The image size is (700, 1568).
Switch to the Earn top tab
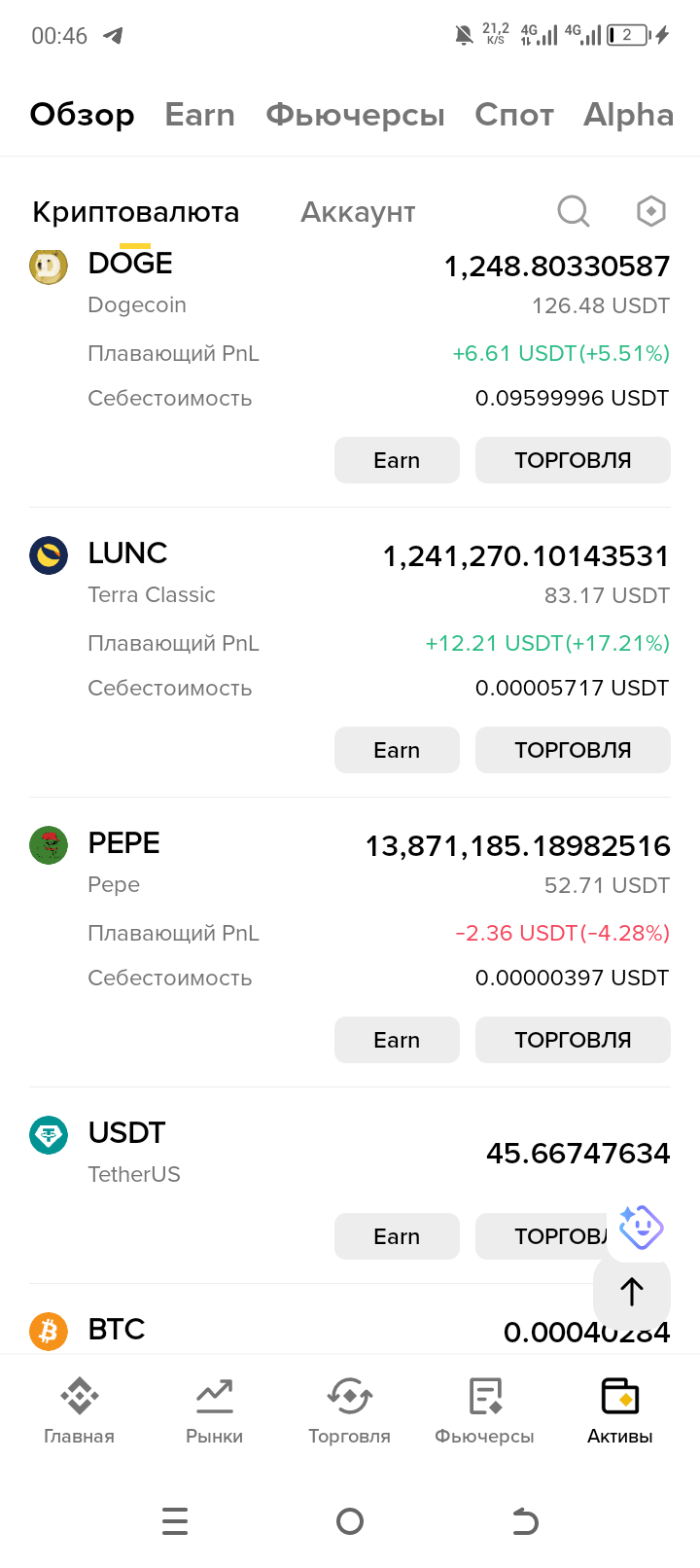(x=199, y=115)
